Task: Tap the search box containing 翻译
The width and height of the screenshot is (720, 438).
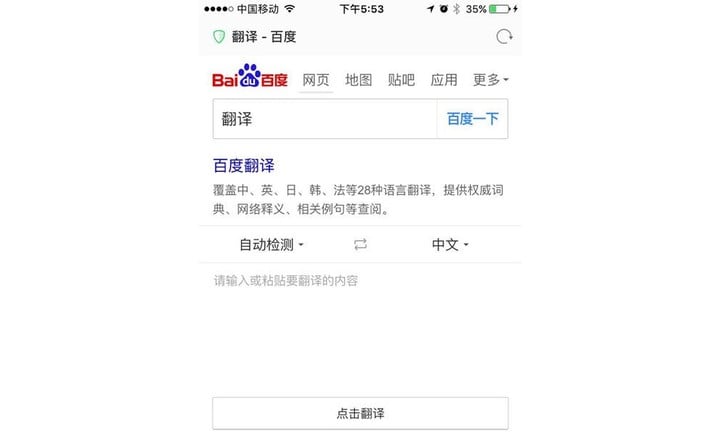Action: tap(324, 119)
